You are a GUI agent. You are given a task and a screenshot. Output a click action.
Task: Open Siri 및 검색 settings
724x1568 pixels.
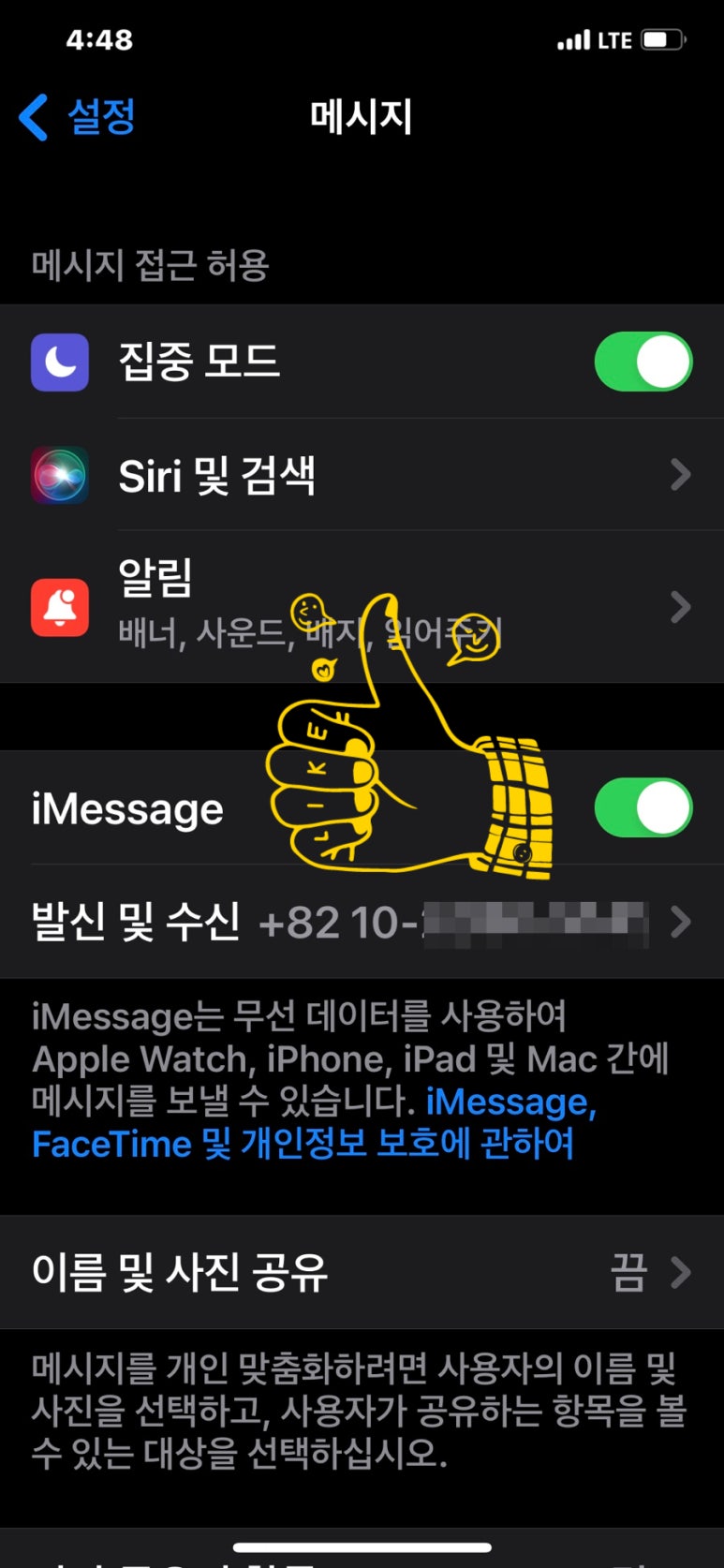362,475
